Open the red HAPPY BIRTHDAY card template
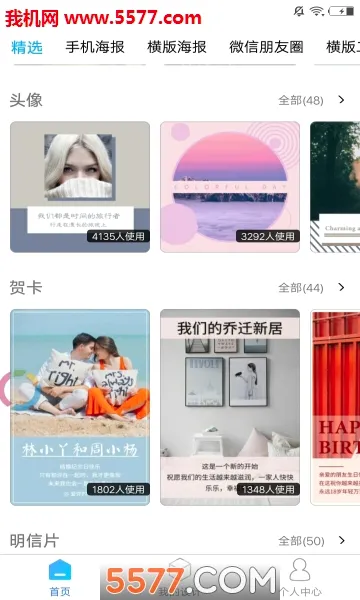 [x=335, y=407]
